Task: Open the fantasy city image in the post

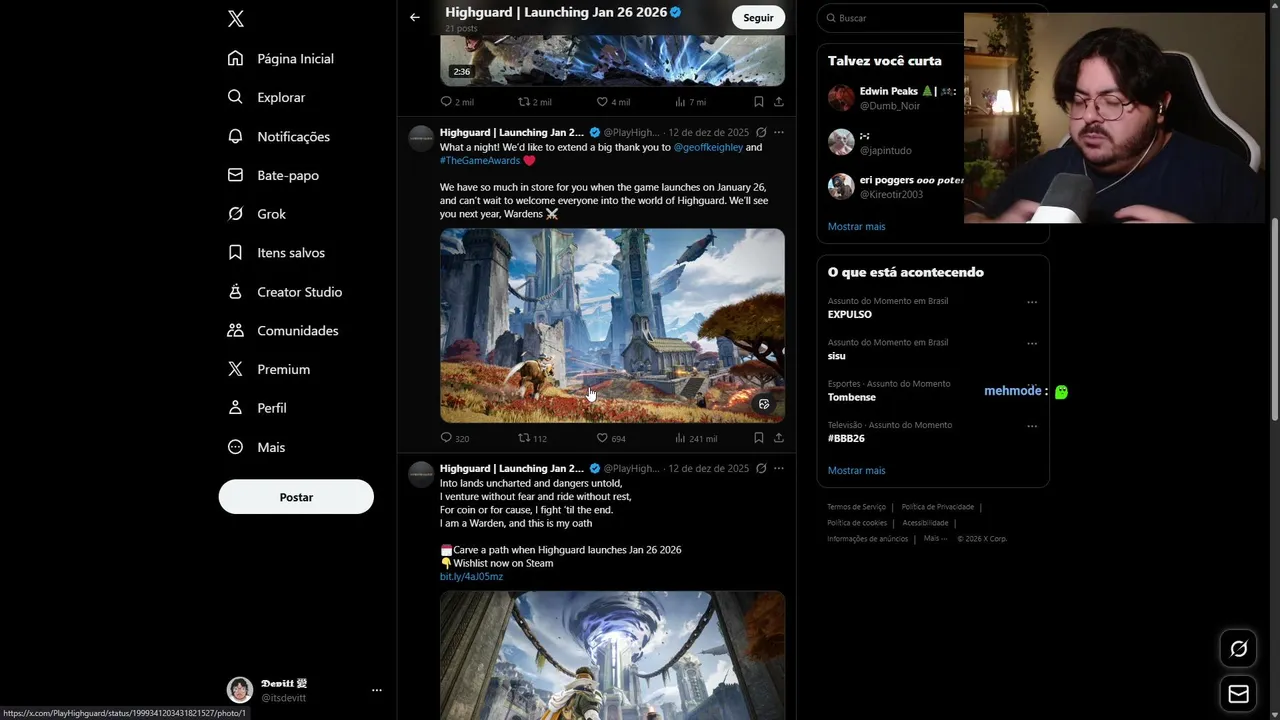Action: tap(612, 325)
